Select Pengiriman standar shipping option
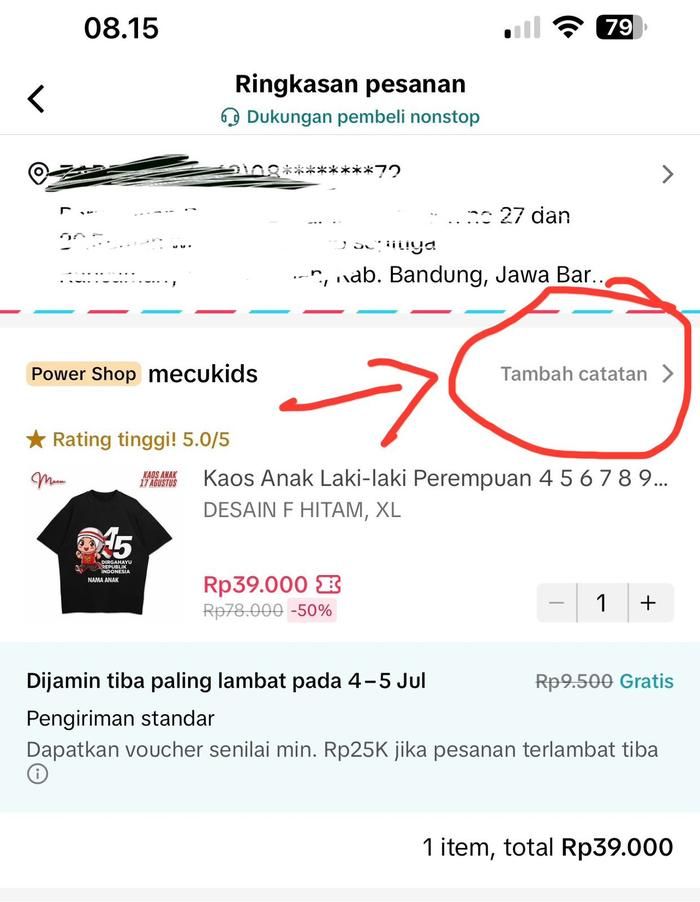 pos(120,718)
